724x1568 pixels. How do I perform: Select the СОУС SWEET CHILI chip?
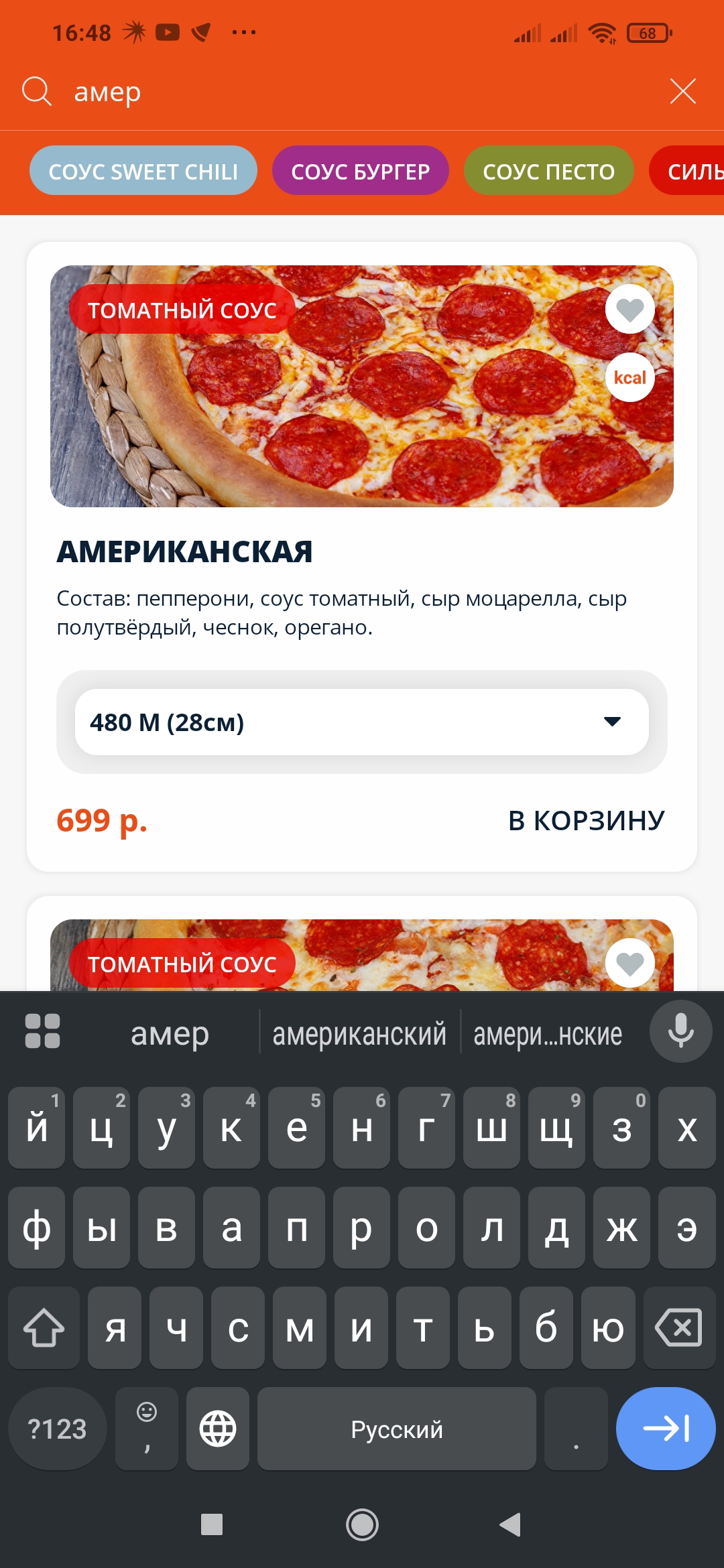(x=143, y=171)
